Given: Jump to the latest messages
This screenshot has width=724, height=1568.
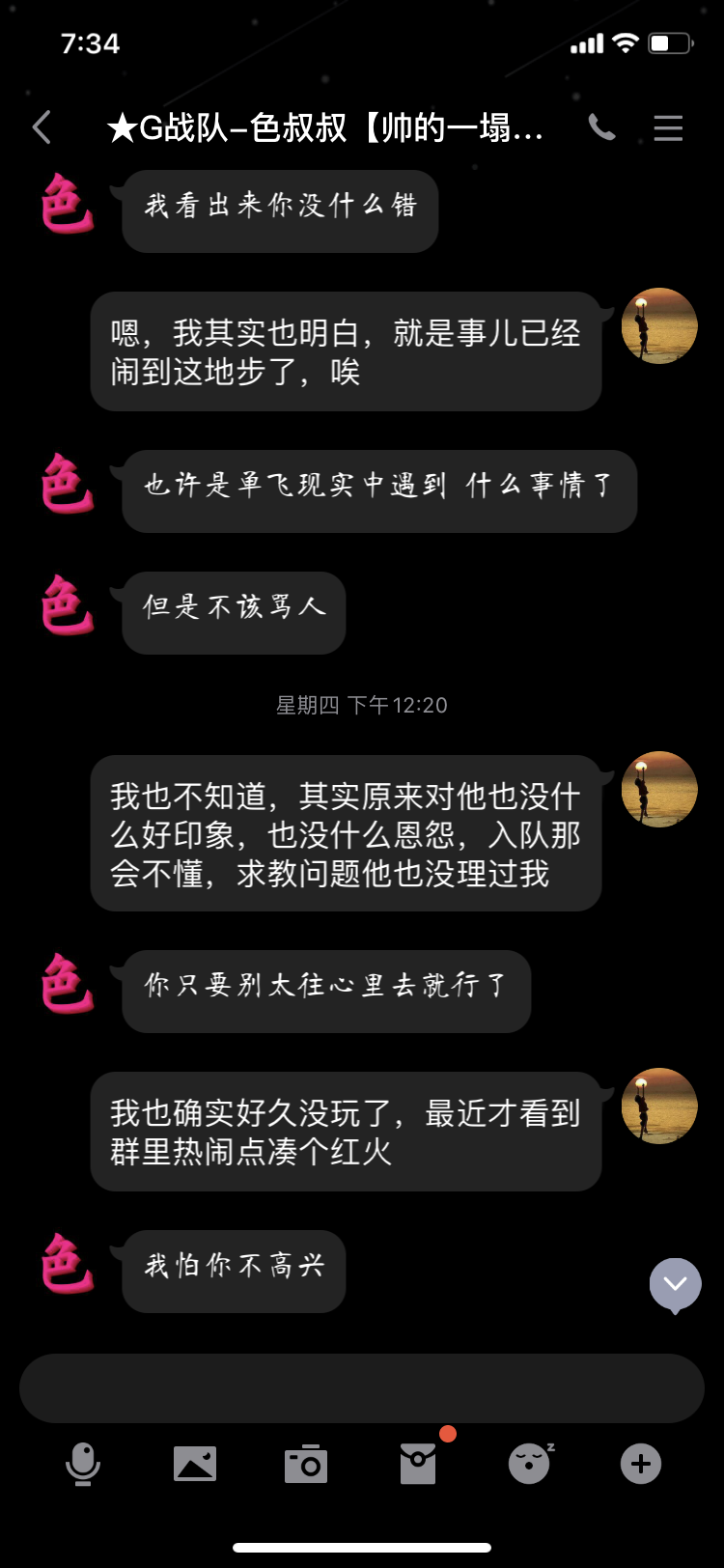Looking at the screenshot, I should [675, 1284].
